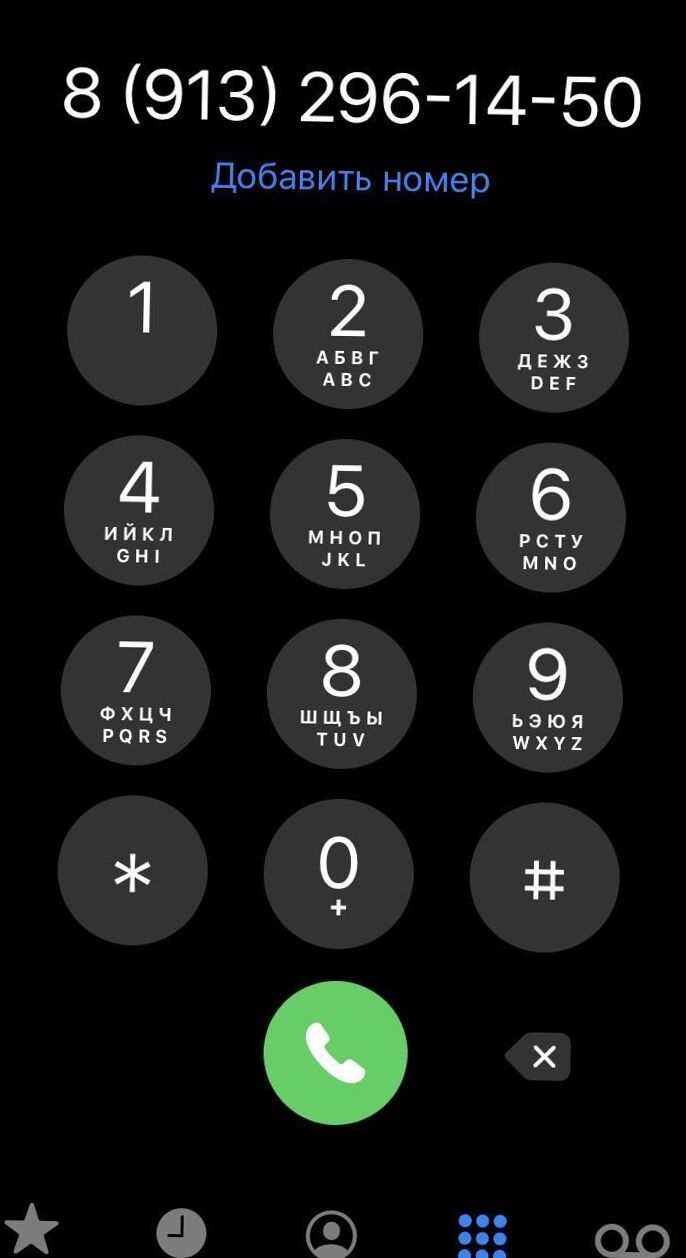686x1258 pixels.
Task: Select the Keypad tab
Action: pos(482,1235)
